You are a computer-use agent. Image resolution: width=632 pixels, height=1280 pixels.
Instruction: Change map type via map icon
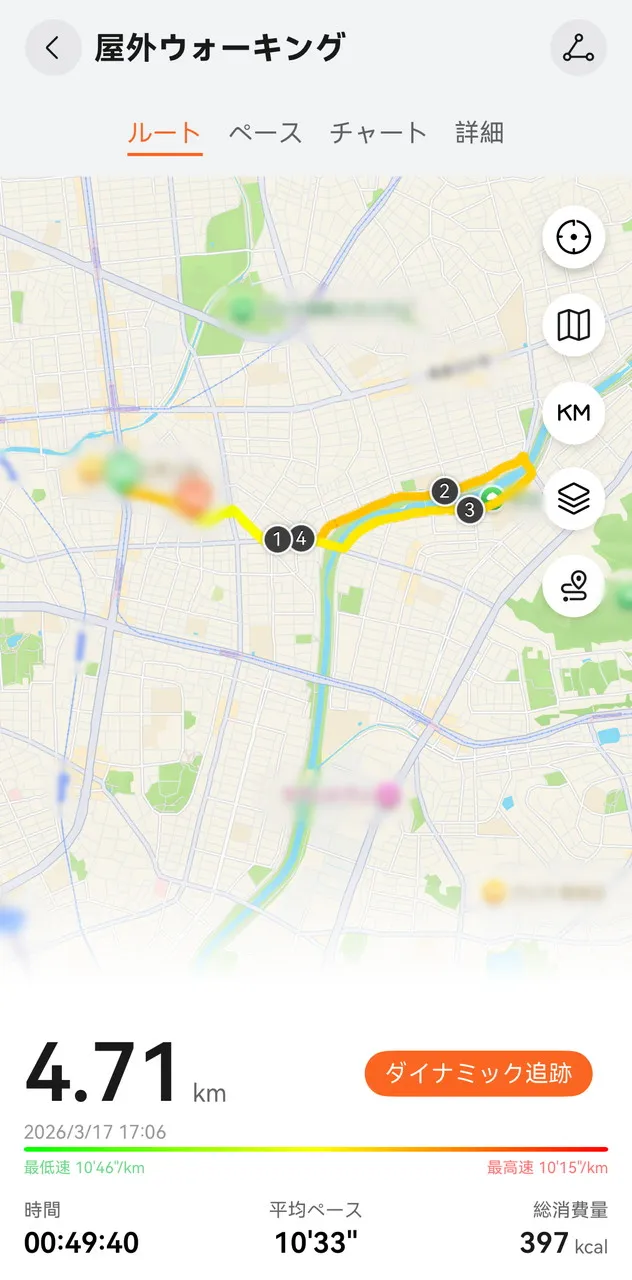coord(573,325)
